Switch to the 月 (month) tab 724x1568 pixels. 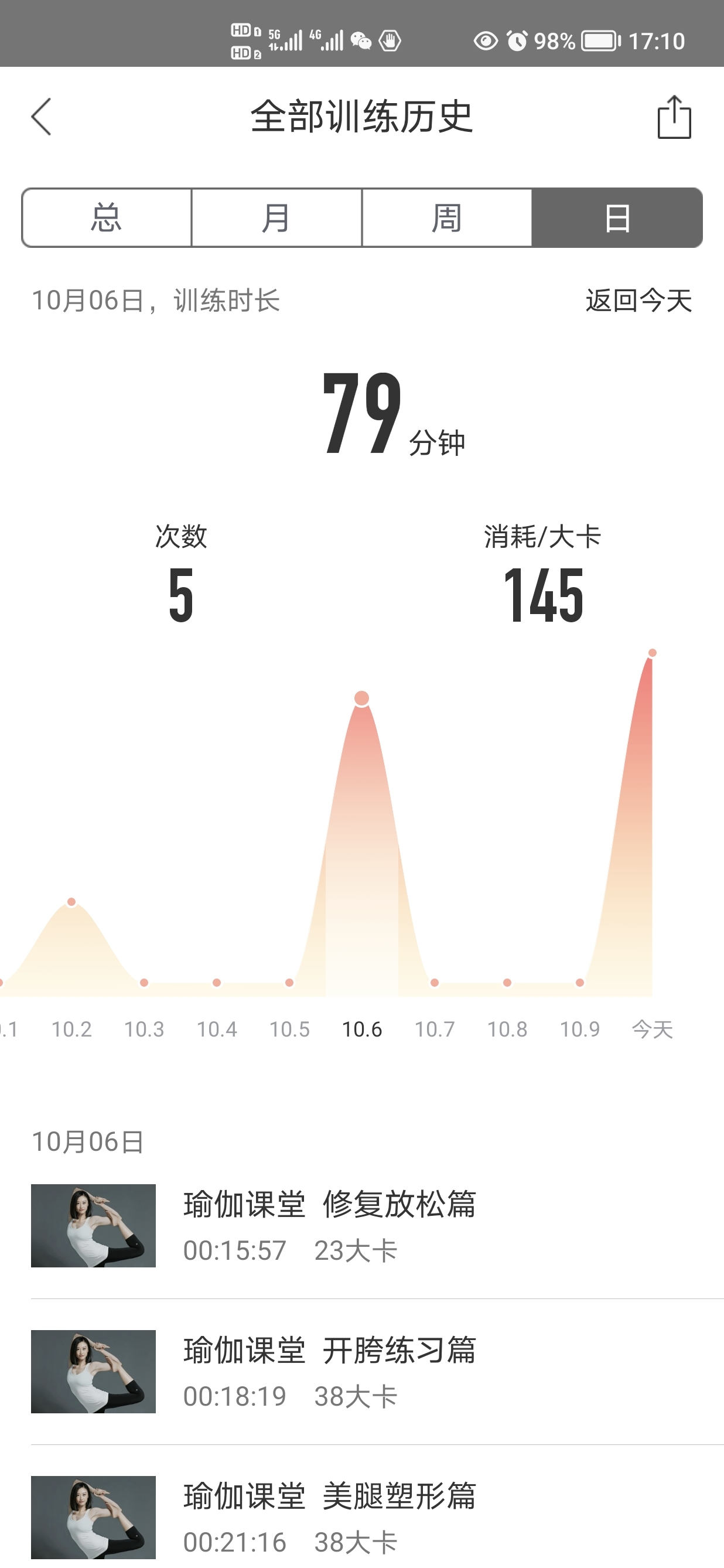[x=277, y=218]
